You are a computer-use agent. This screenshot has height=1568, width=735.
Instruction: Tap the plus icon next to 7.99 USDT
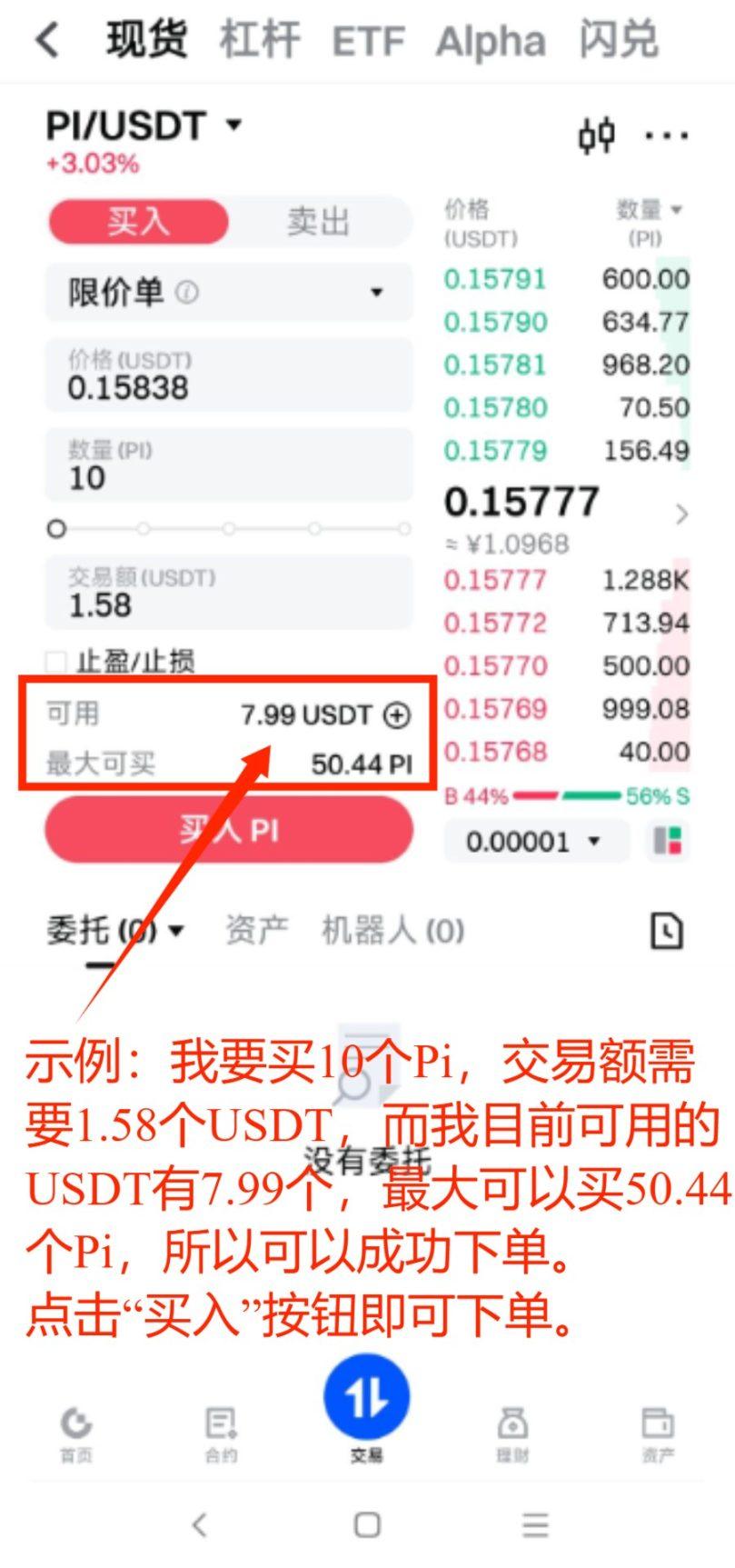pyautogui.click(x=397, y=715)
